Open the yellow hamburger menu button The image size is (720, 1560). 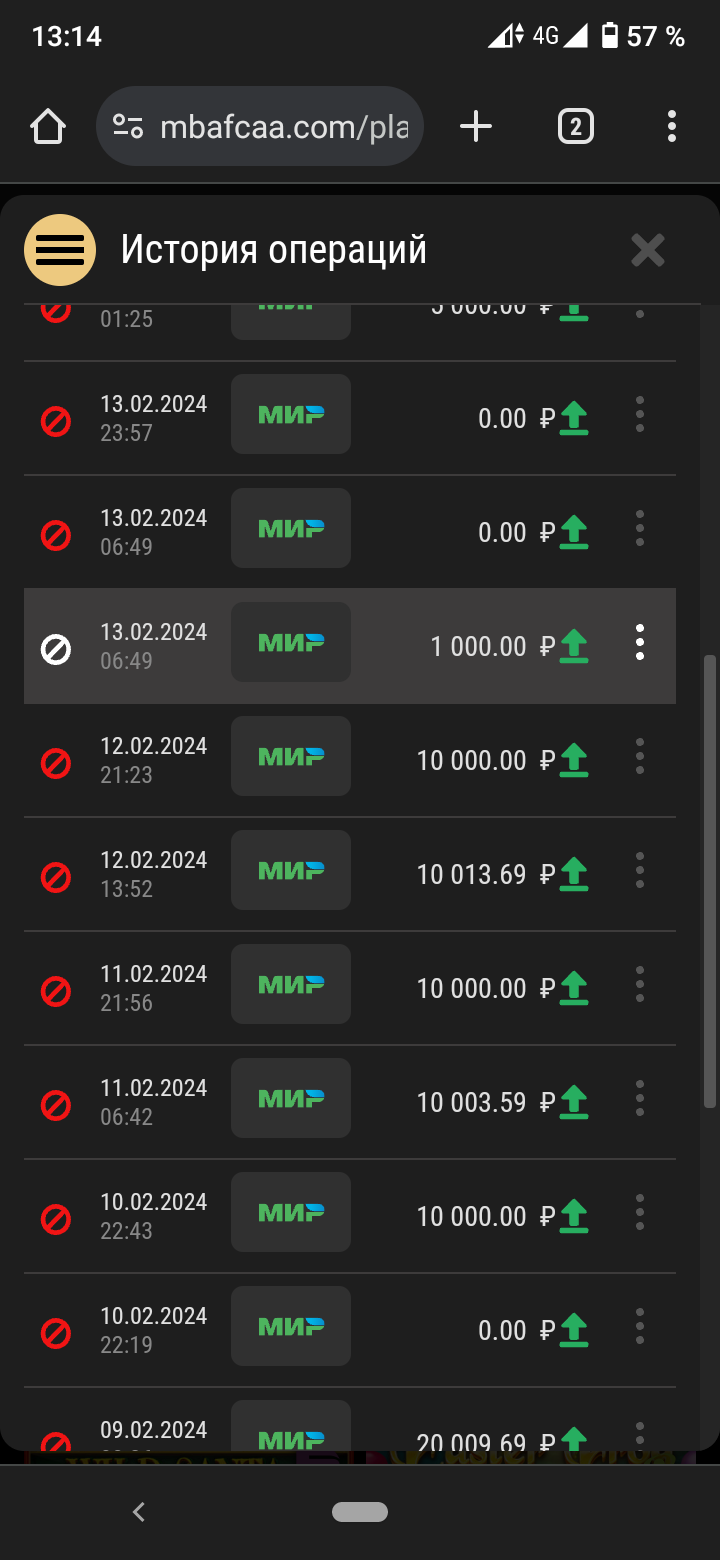[x=60, y=250]
